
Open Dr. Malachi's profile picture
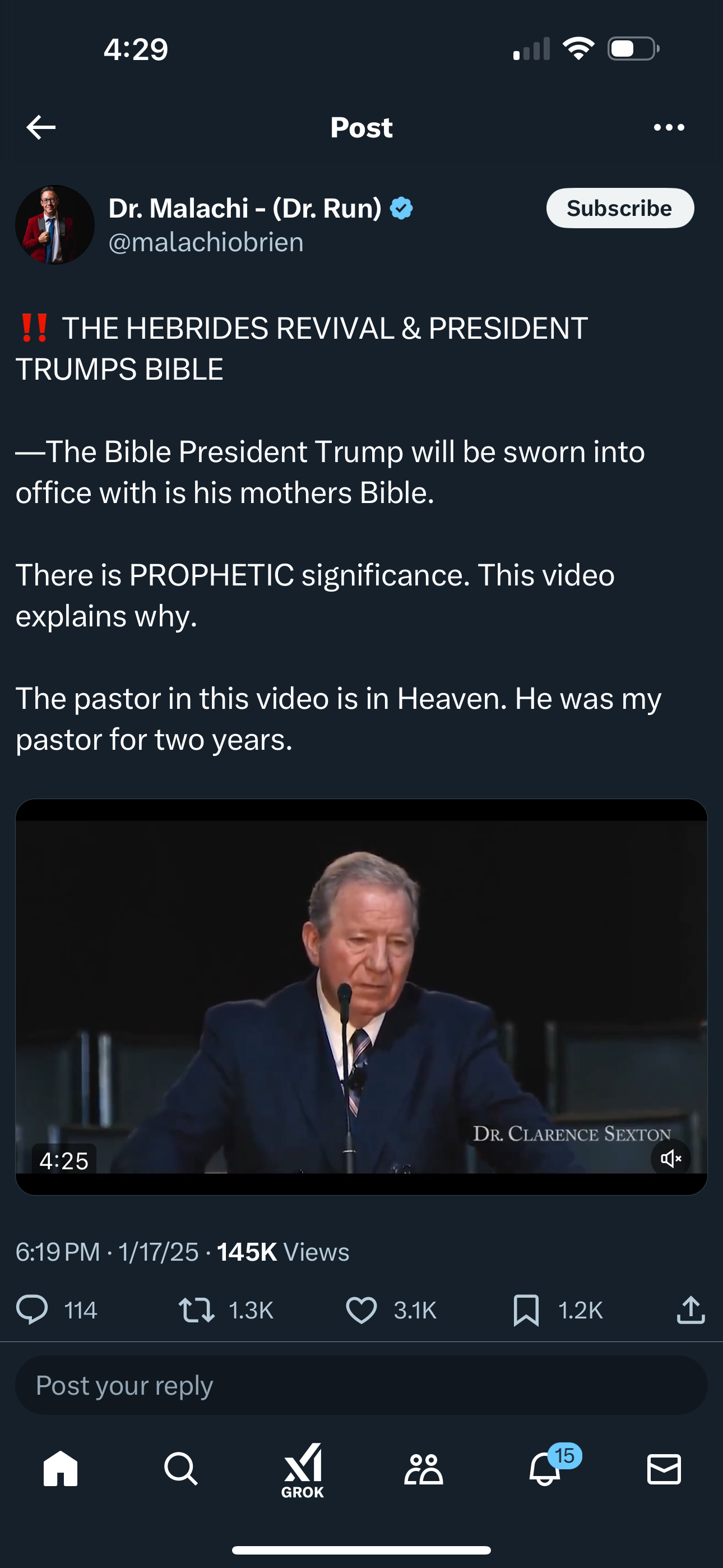pyautogui.click(x=55, y=225)
